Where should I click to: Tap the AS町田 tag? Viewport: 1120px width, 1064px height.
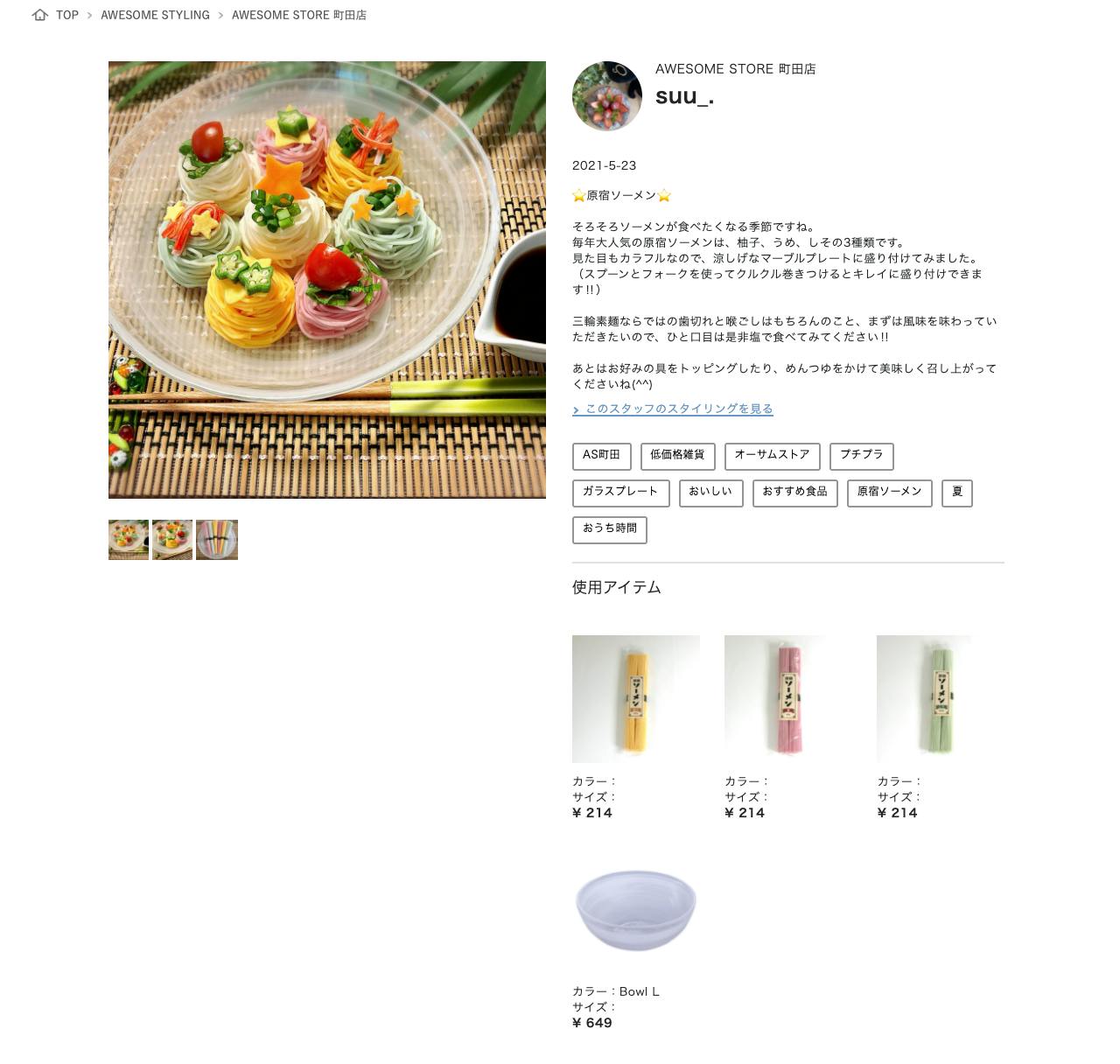601,456
